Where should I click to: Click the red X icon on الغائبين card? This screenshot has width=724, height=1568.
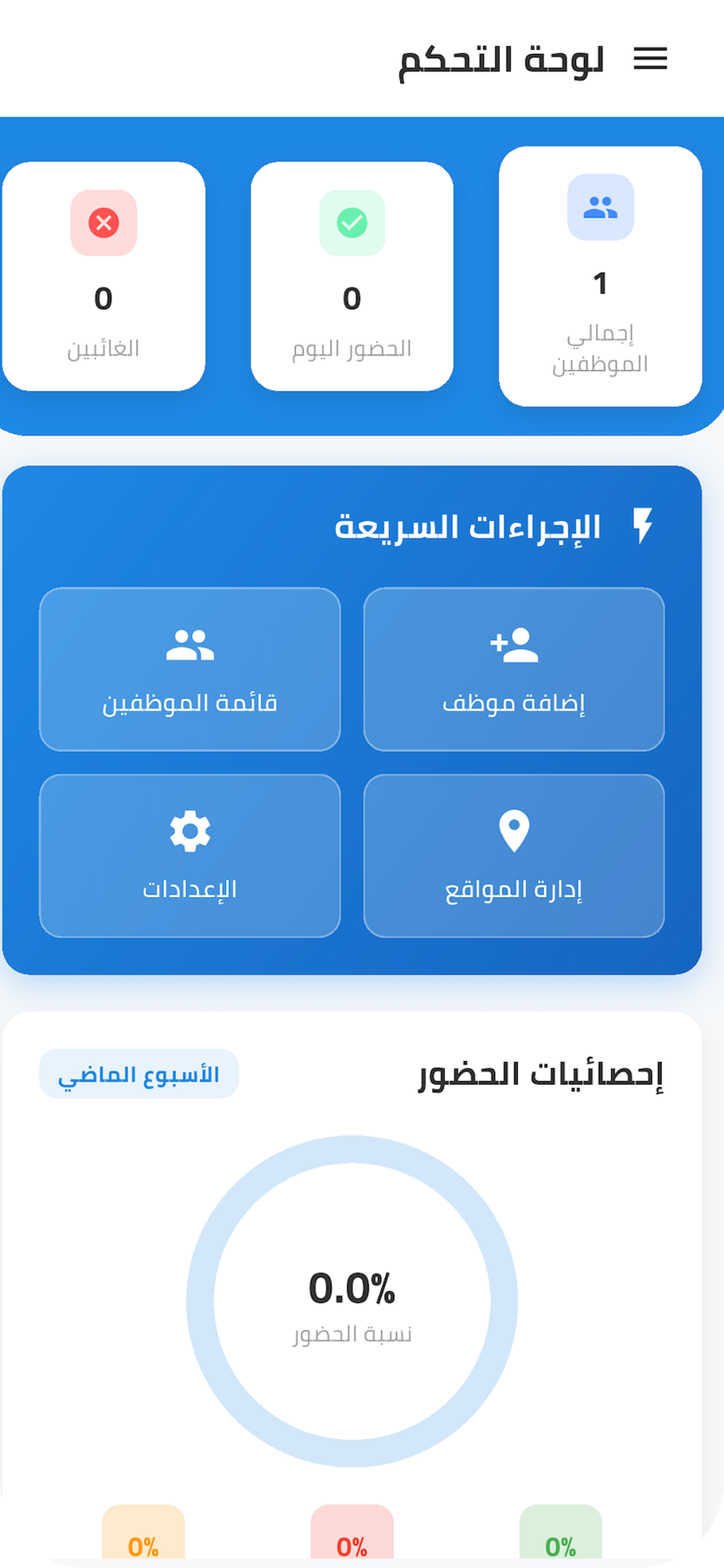point(103,224)
